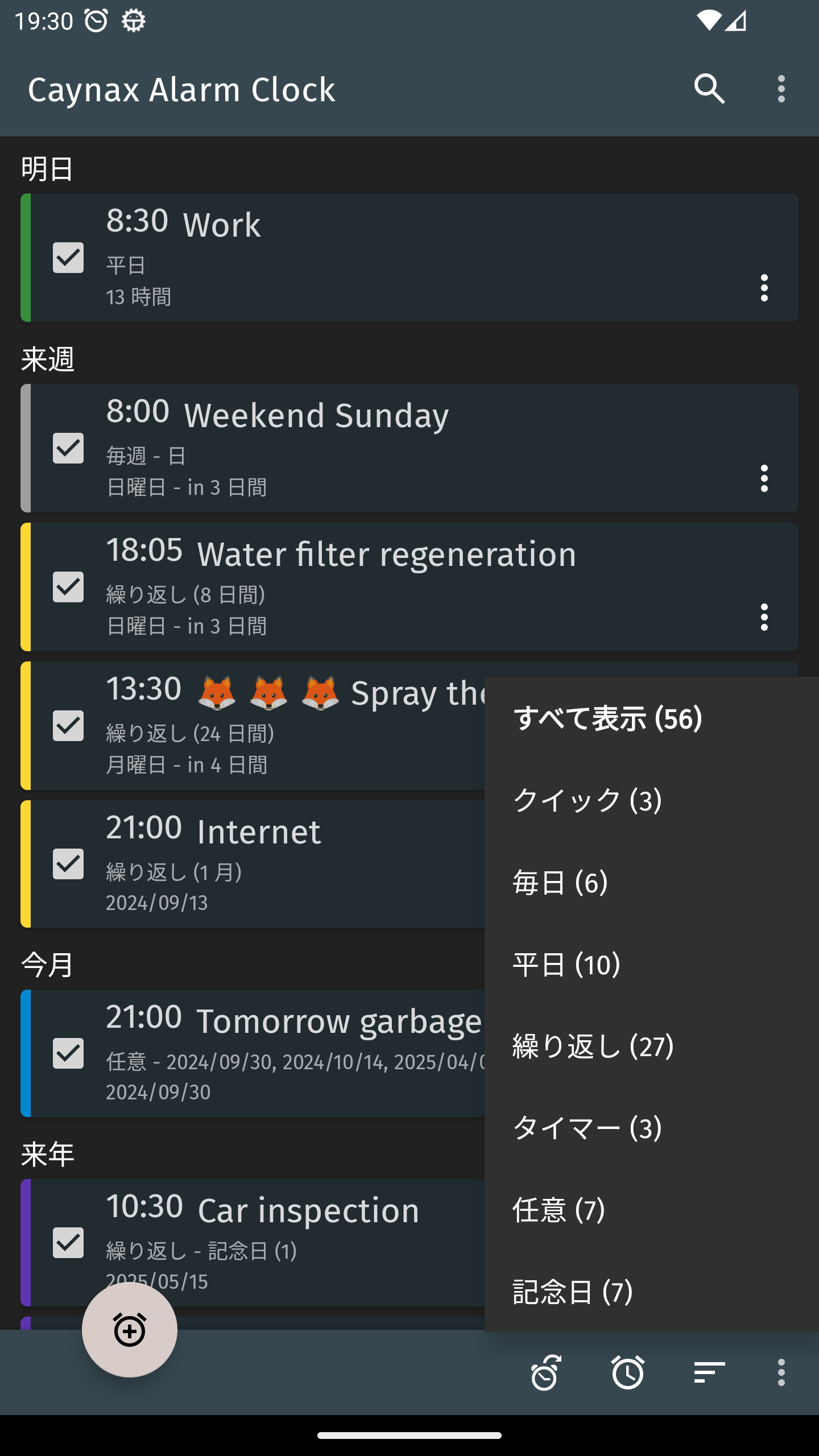Select the タイマー (3) option
Image resolution: width=819 pixels, height=1456 pixels.
[x=587, y=1128]
